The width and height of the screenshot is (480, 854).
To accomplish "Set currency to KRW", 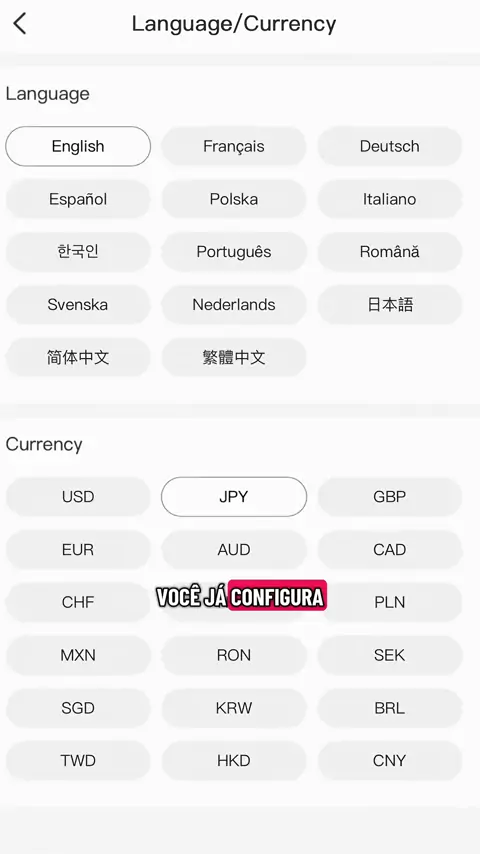I will coord(234,708).
